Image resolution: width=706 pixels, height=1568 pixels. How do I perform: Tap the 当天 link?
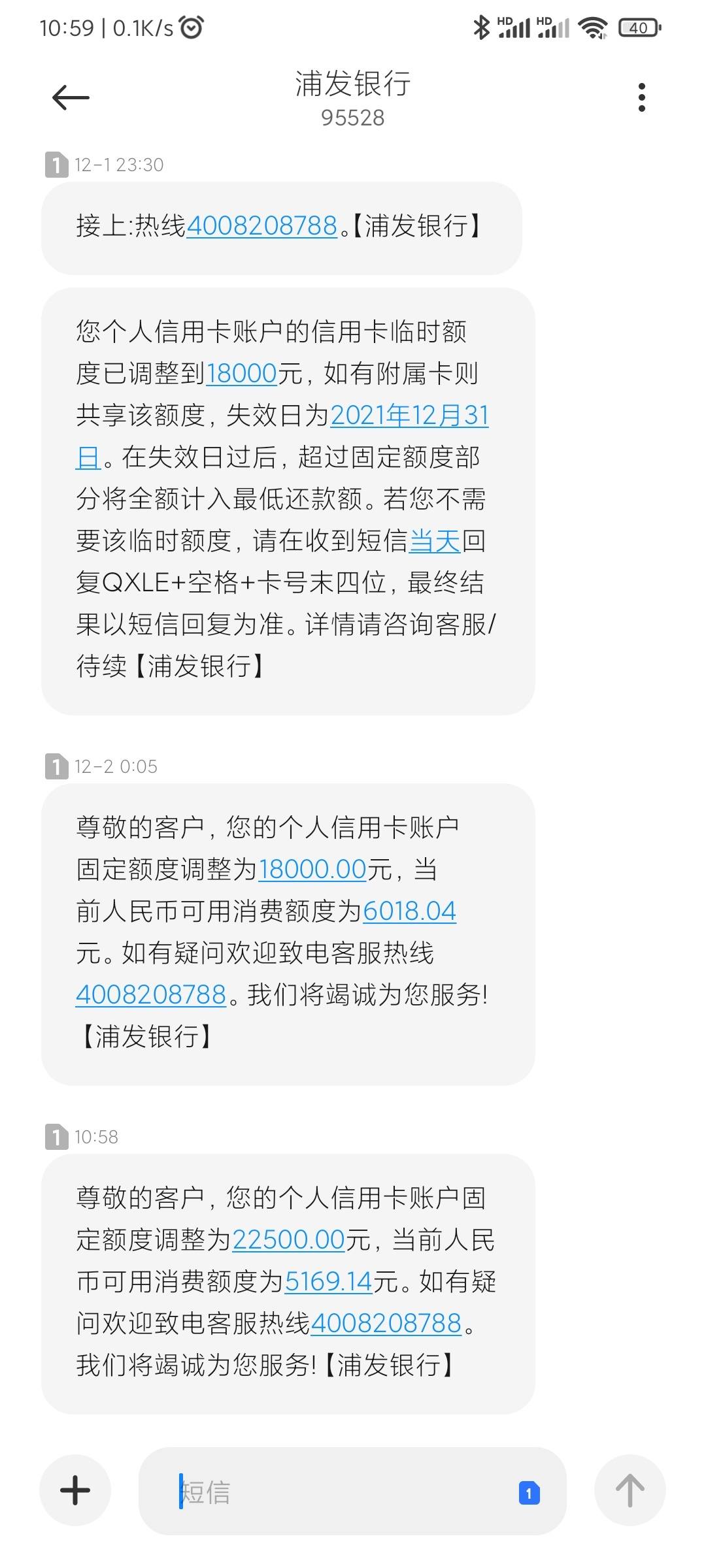435,541
